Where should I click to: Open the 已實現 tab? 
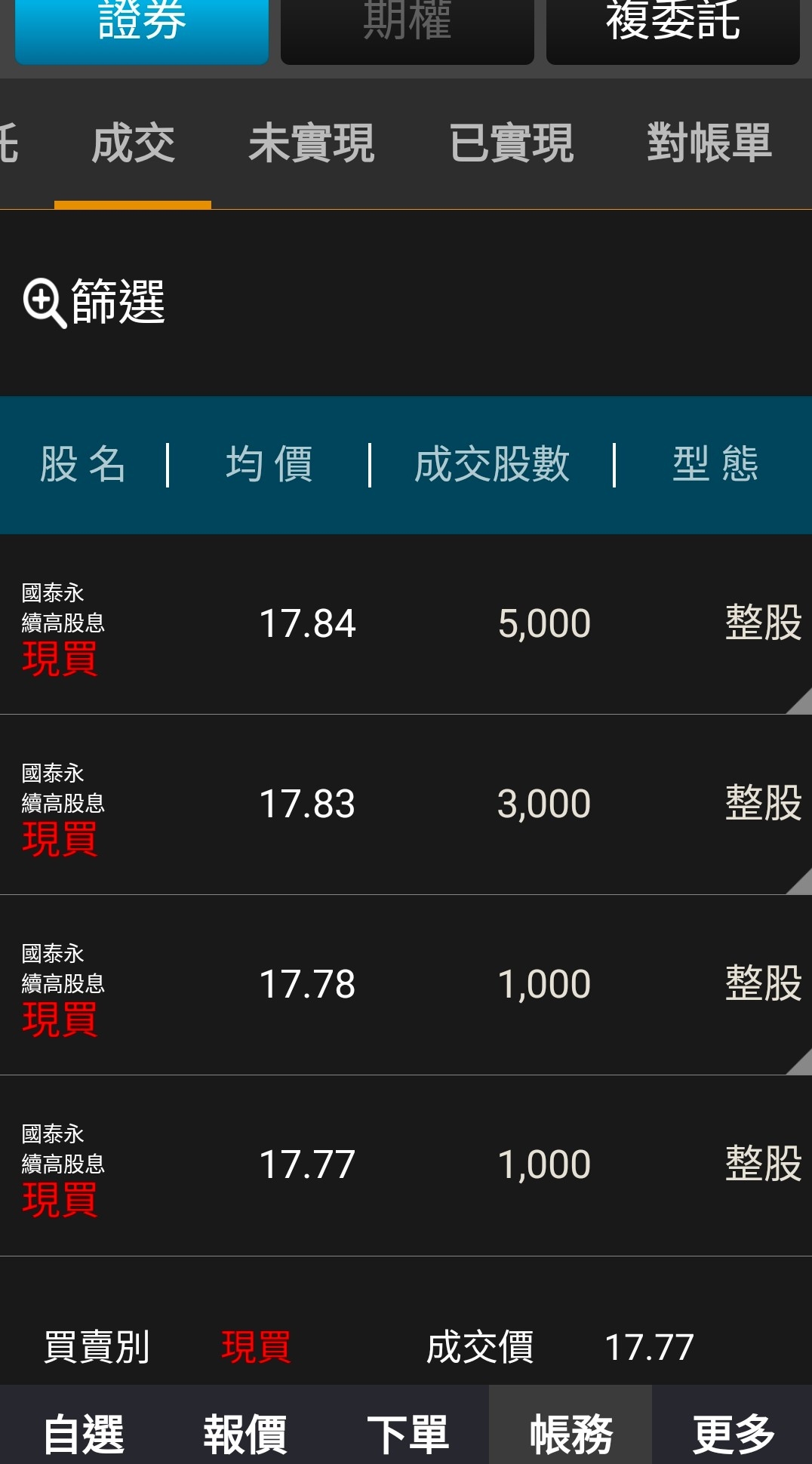[x=512, y=143]
